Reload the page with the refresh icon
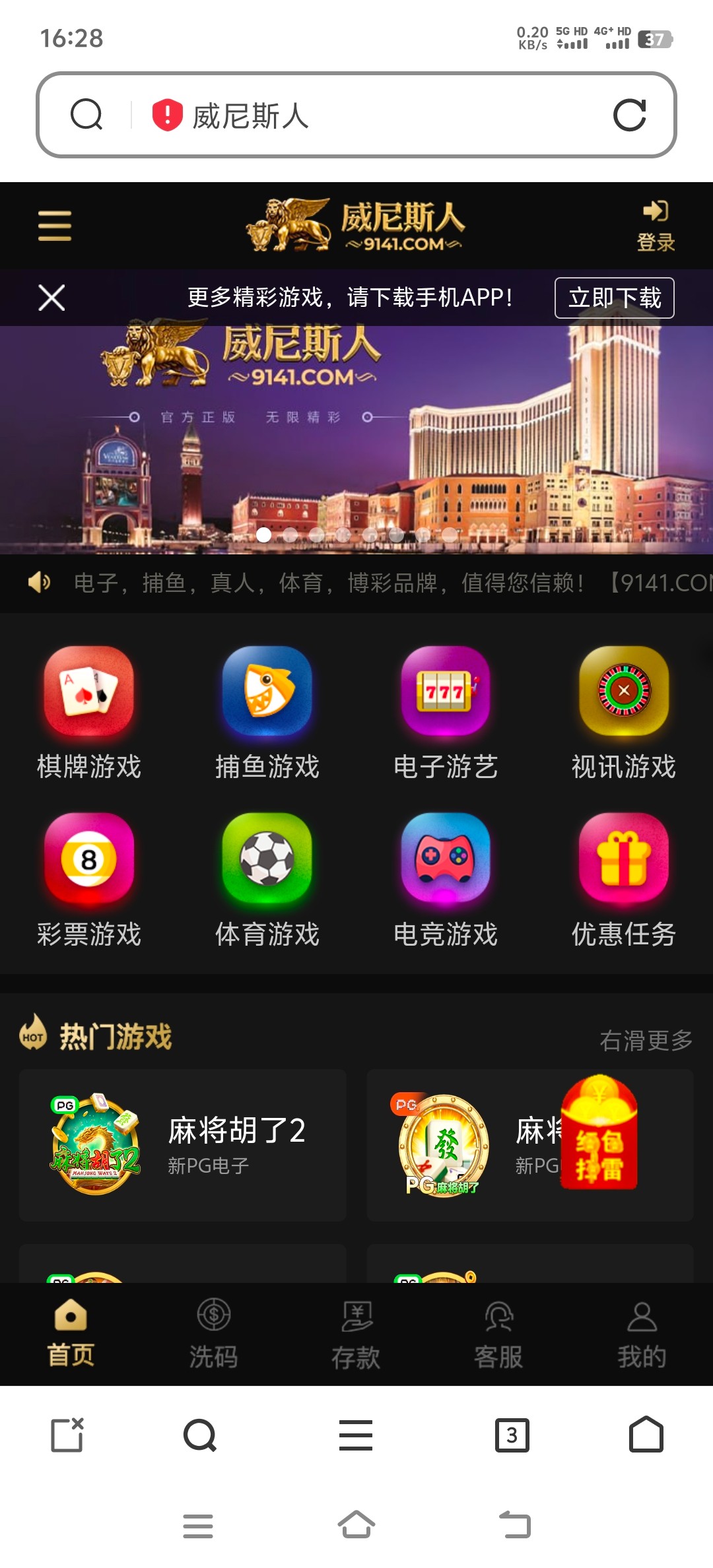The width and height of the screenshot is (713, 1568). [629, 115]
